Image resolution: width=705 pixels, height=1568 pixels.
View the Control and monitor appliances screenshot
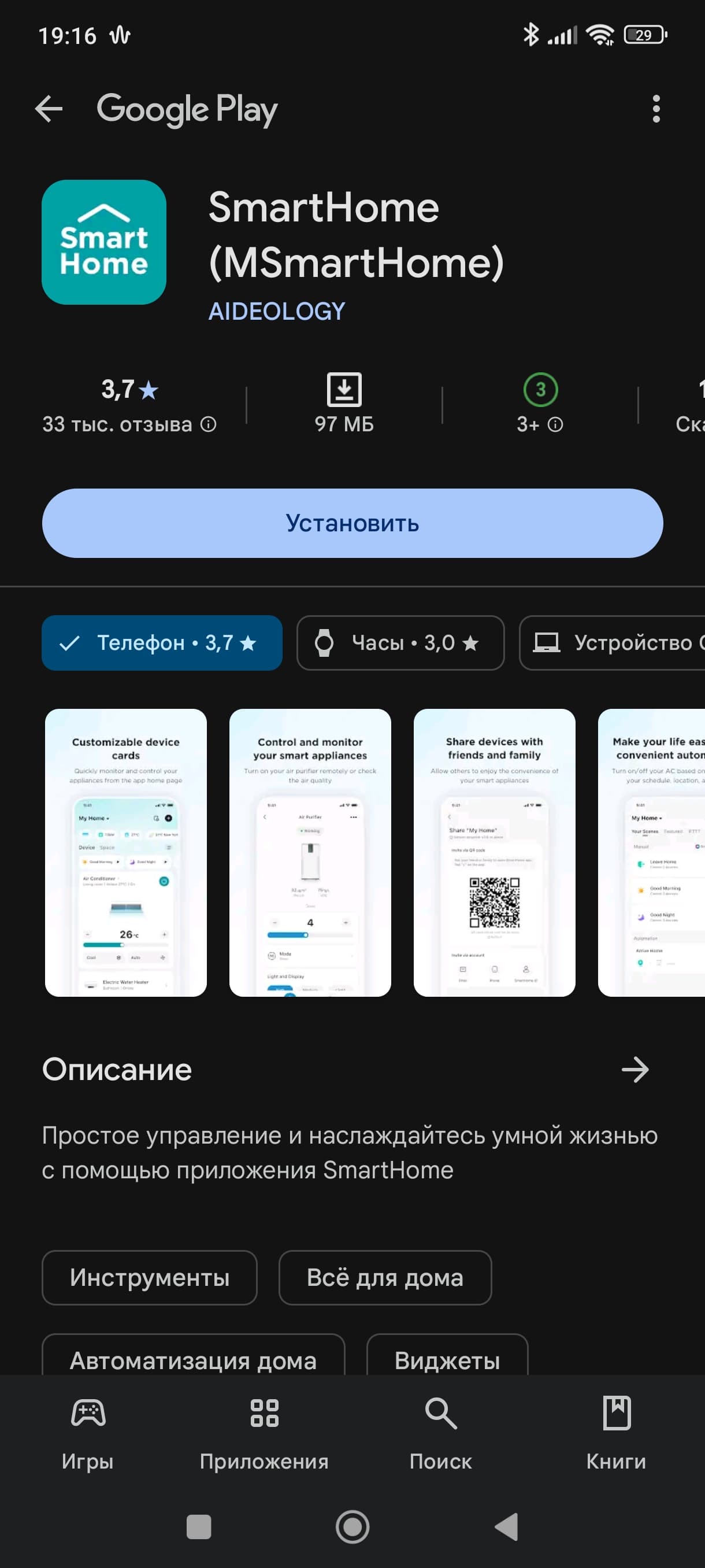point(310,852)
